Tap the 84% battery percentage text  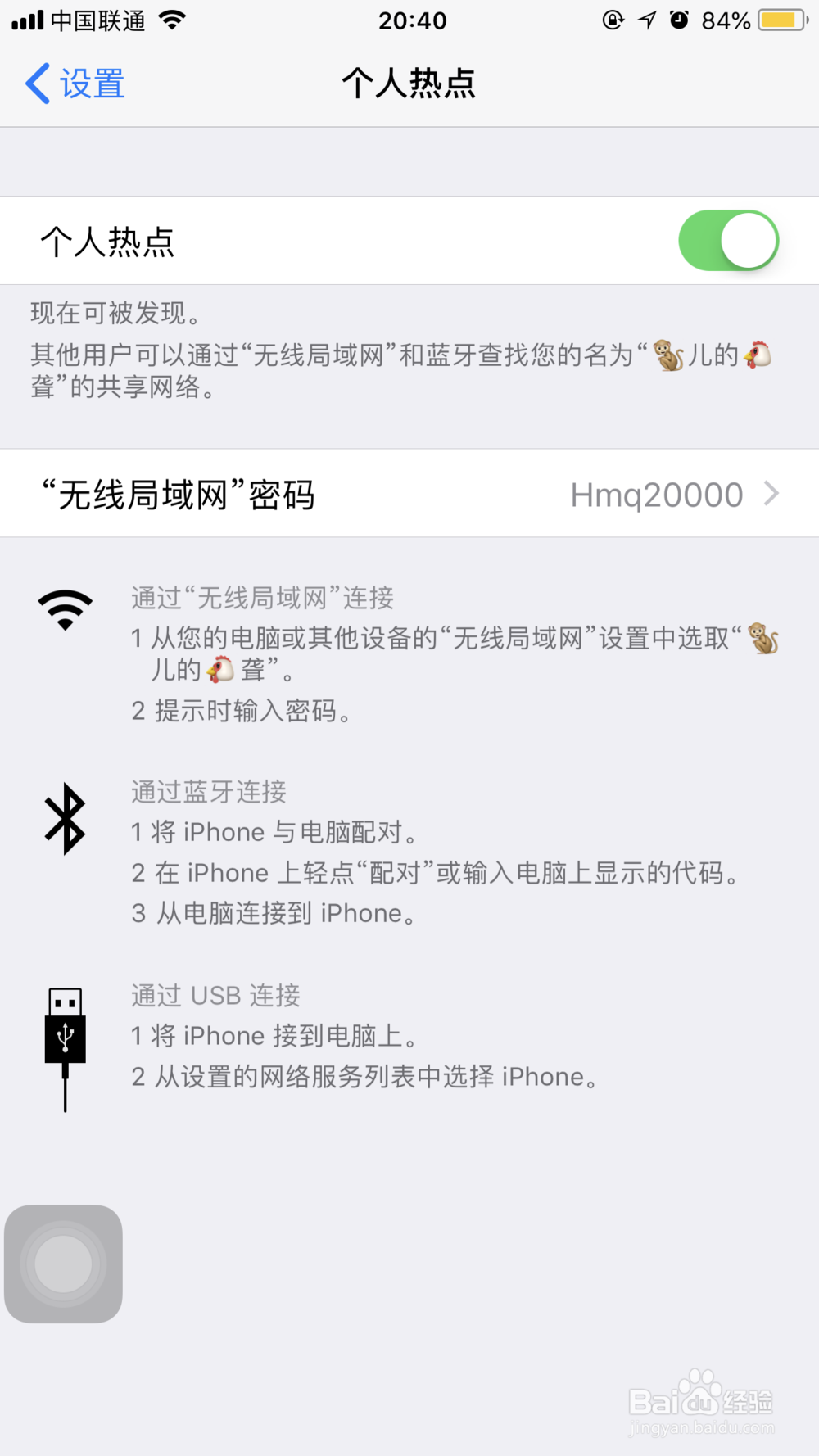pyautogui.click(x=724, y=20)
